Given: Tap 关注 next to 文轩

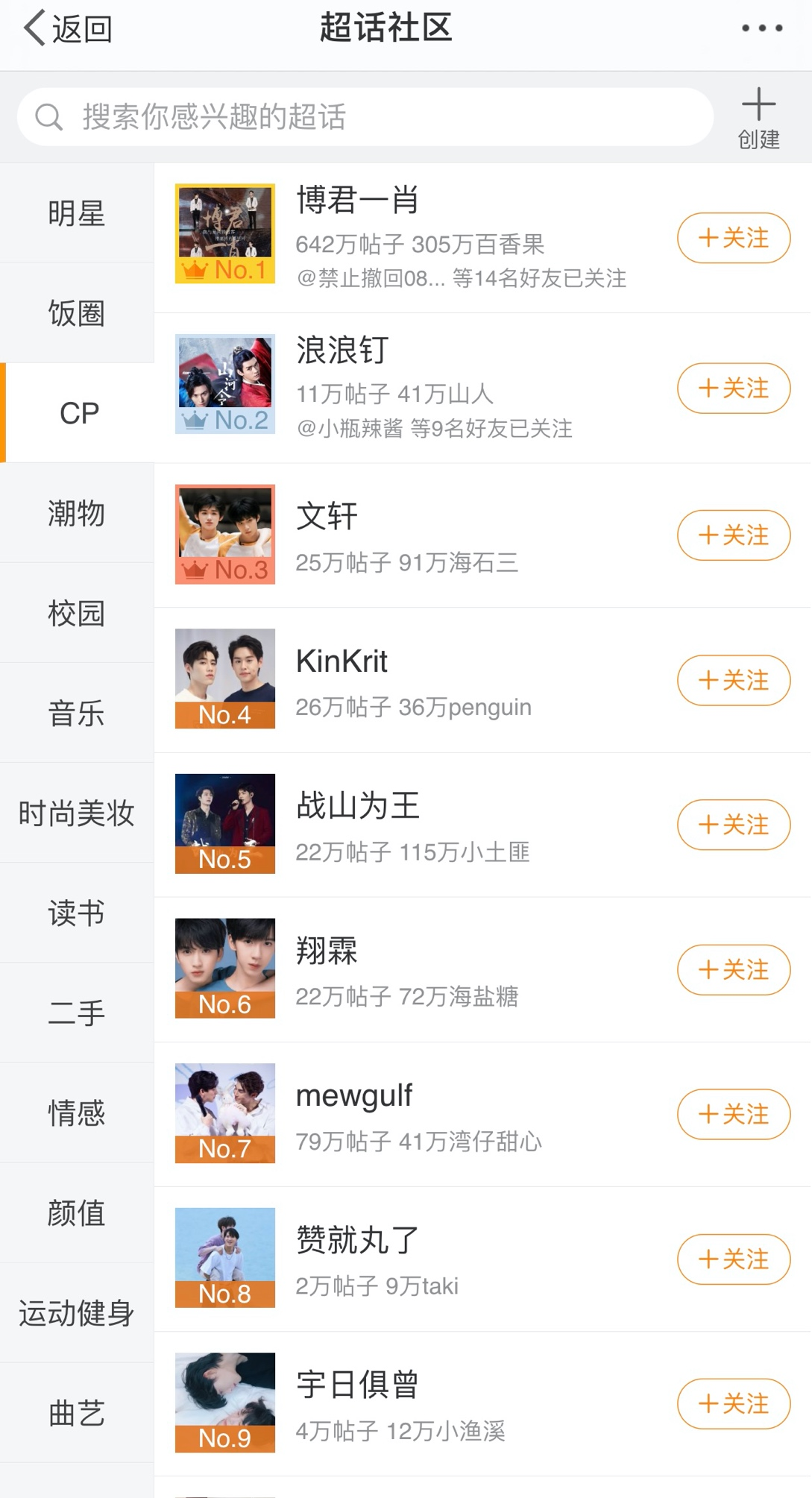Looking at the screenshot, I should pos(733,535).
